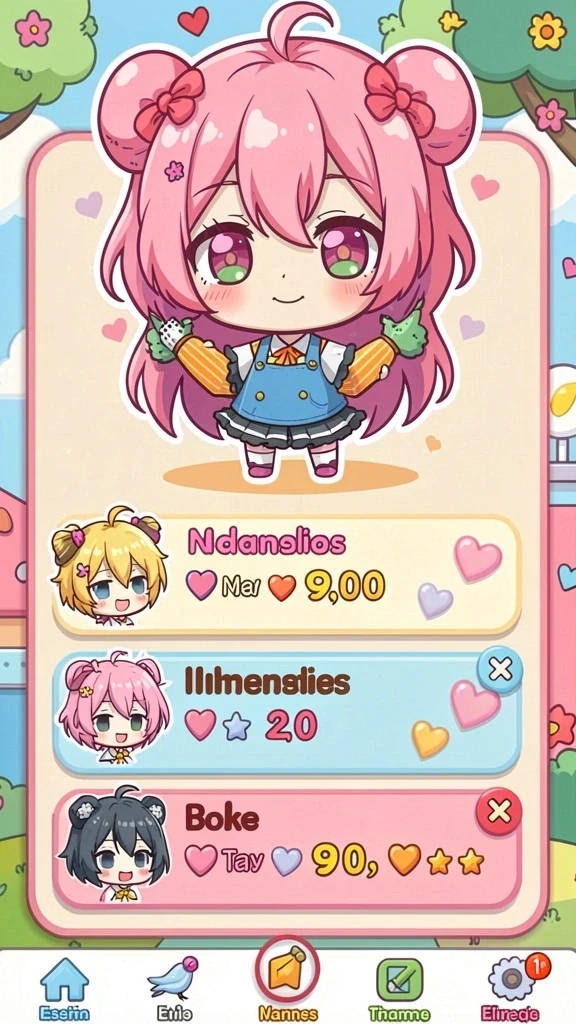Open the Illmenslies character card
The width and height of the screenshot is (576, 1024).
point(287,712)
